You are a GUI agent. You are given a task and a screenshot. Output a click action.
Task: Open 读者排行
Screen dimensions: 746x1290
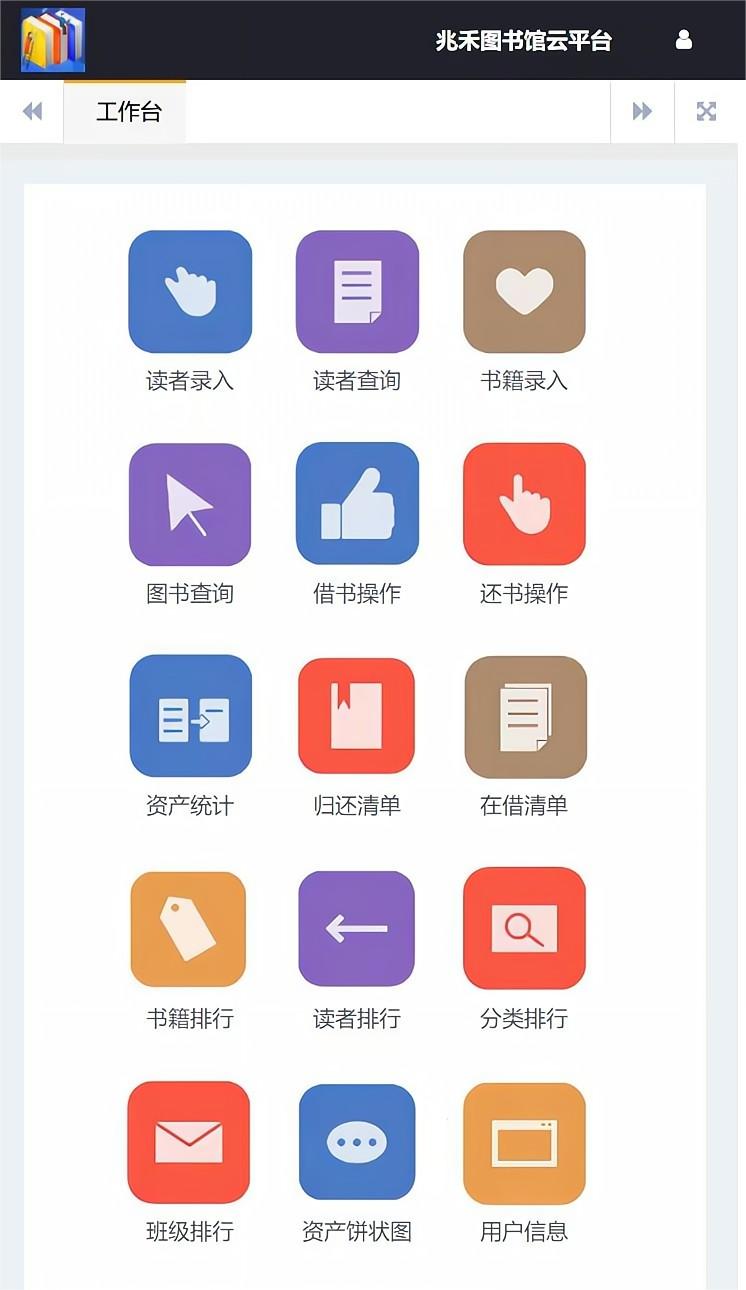(x=357, y=929)
